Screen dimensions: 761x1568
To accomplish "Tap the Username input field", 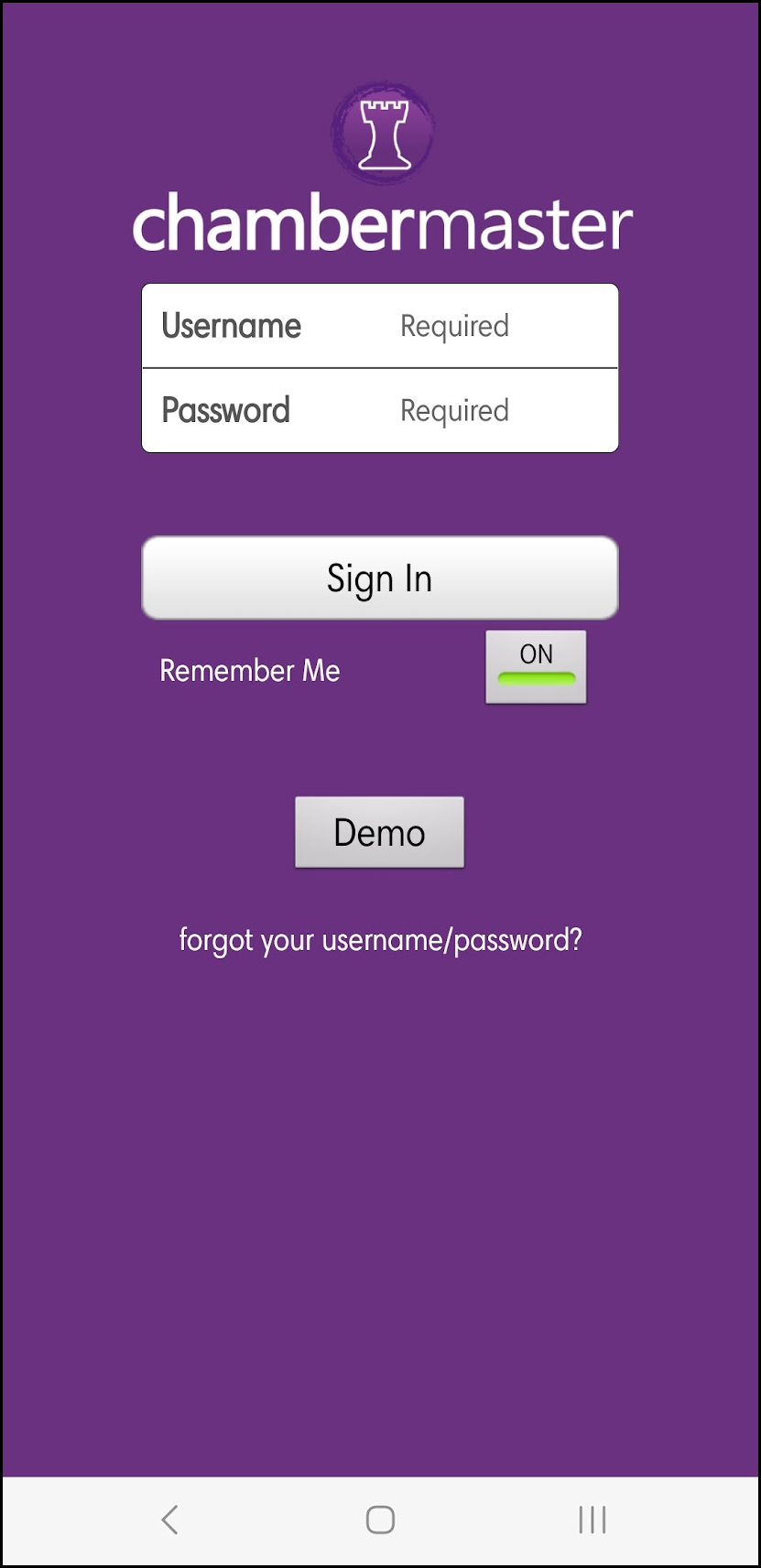I will point(454,326).
